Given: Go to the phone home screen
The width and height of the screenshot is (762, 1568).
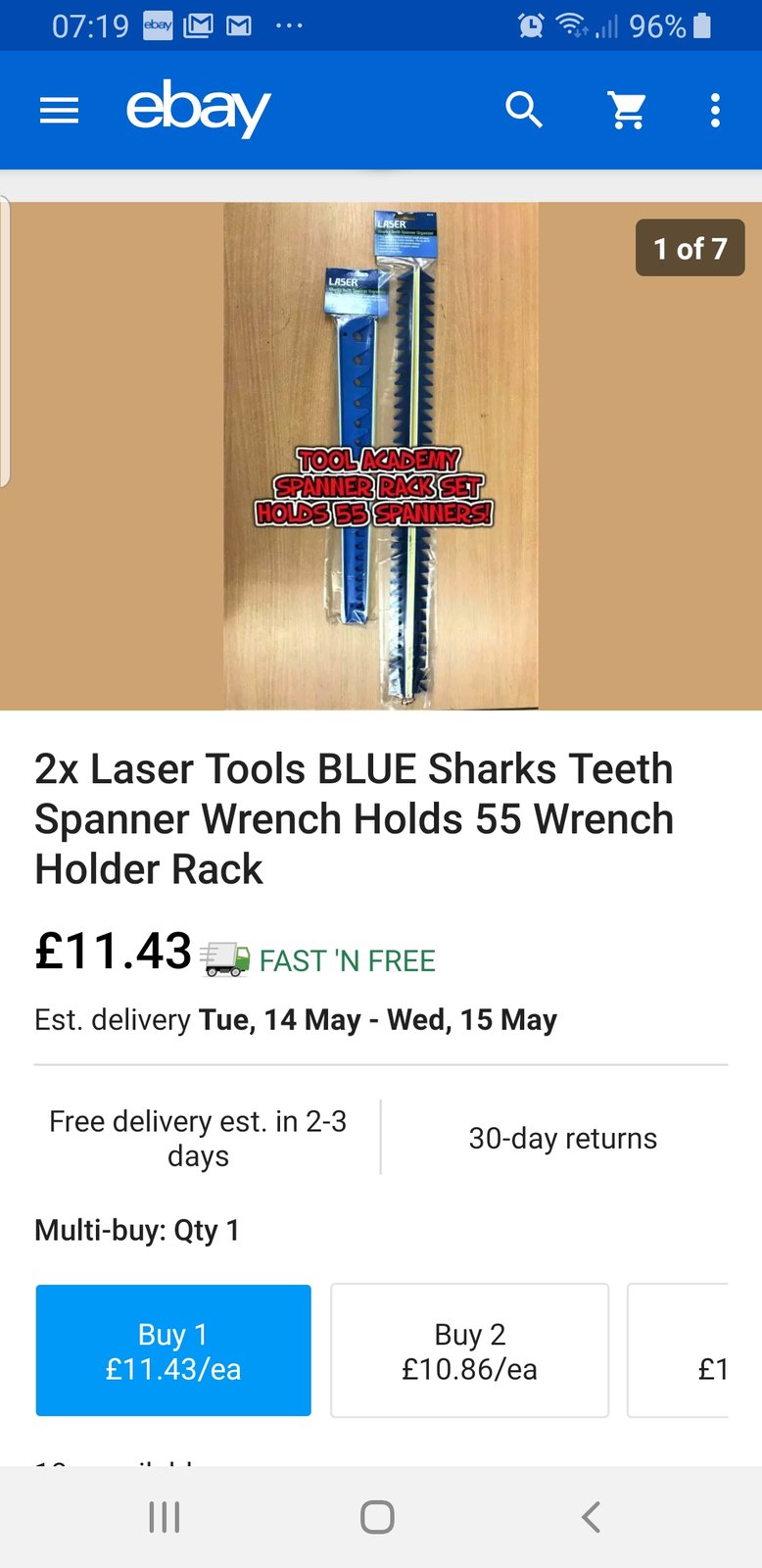Looking at the screenshot, I should pyautogui.click(x=377, y=1517).
